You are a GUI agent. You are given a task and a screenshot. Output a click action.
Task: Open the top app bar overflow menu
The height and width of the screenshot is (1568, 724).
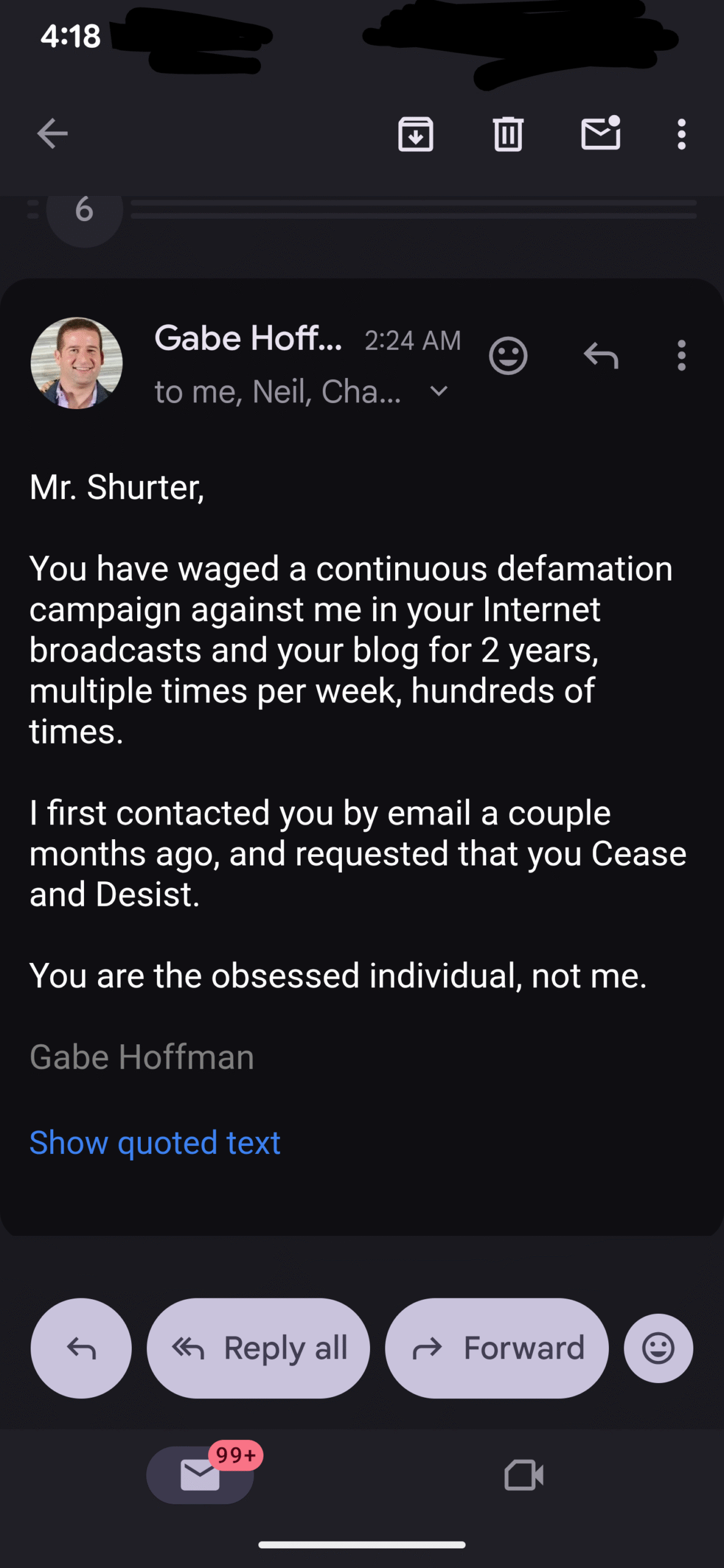pyautogui.click(x=681, y=134)
